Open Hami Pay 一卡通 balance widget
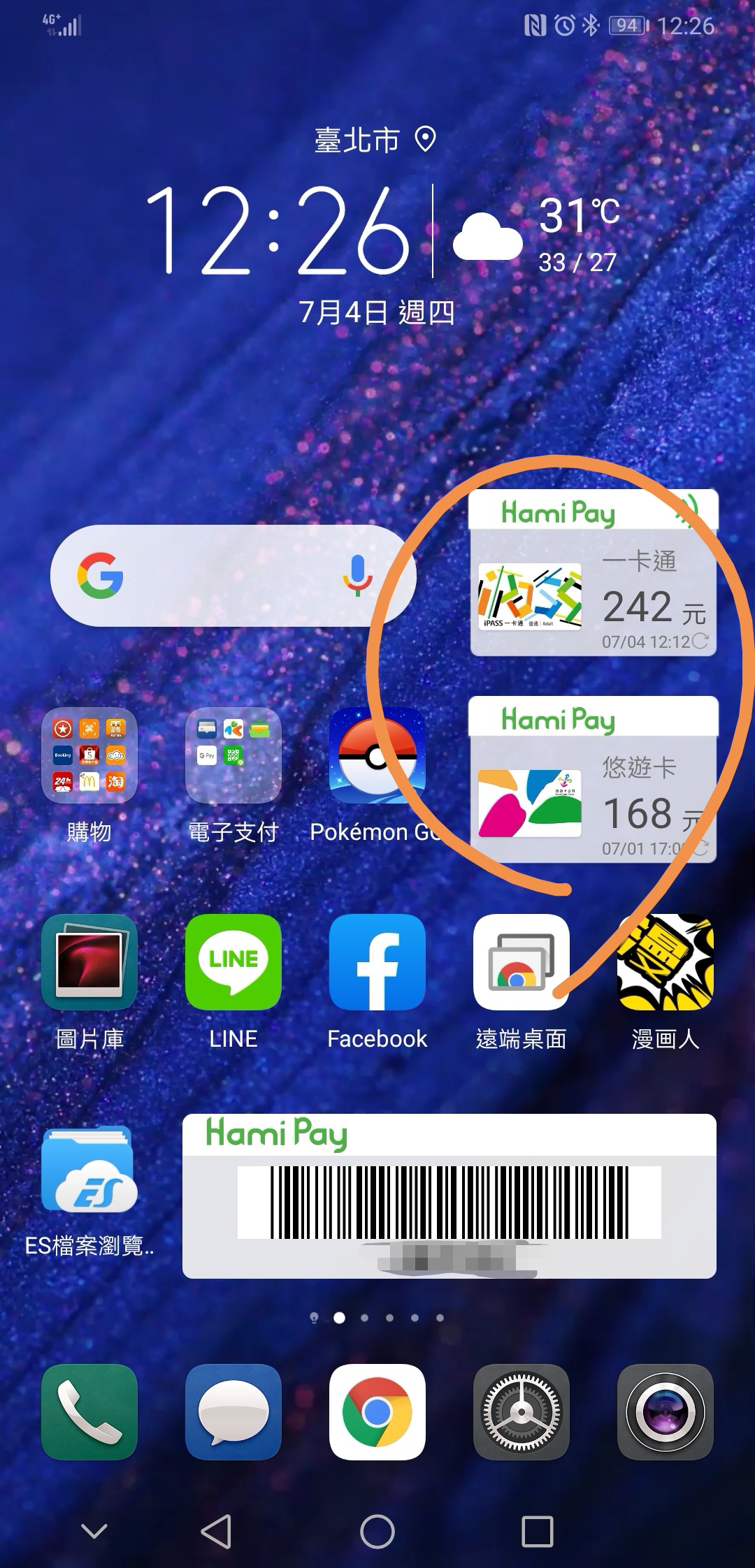The width and height of the screenshot is (755, 1568). (x=593, y=573)
